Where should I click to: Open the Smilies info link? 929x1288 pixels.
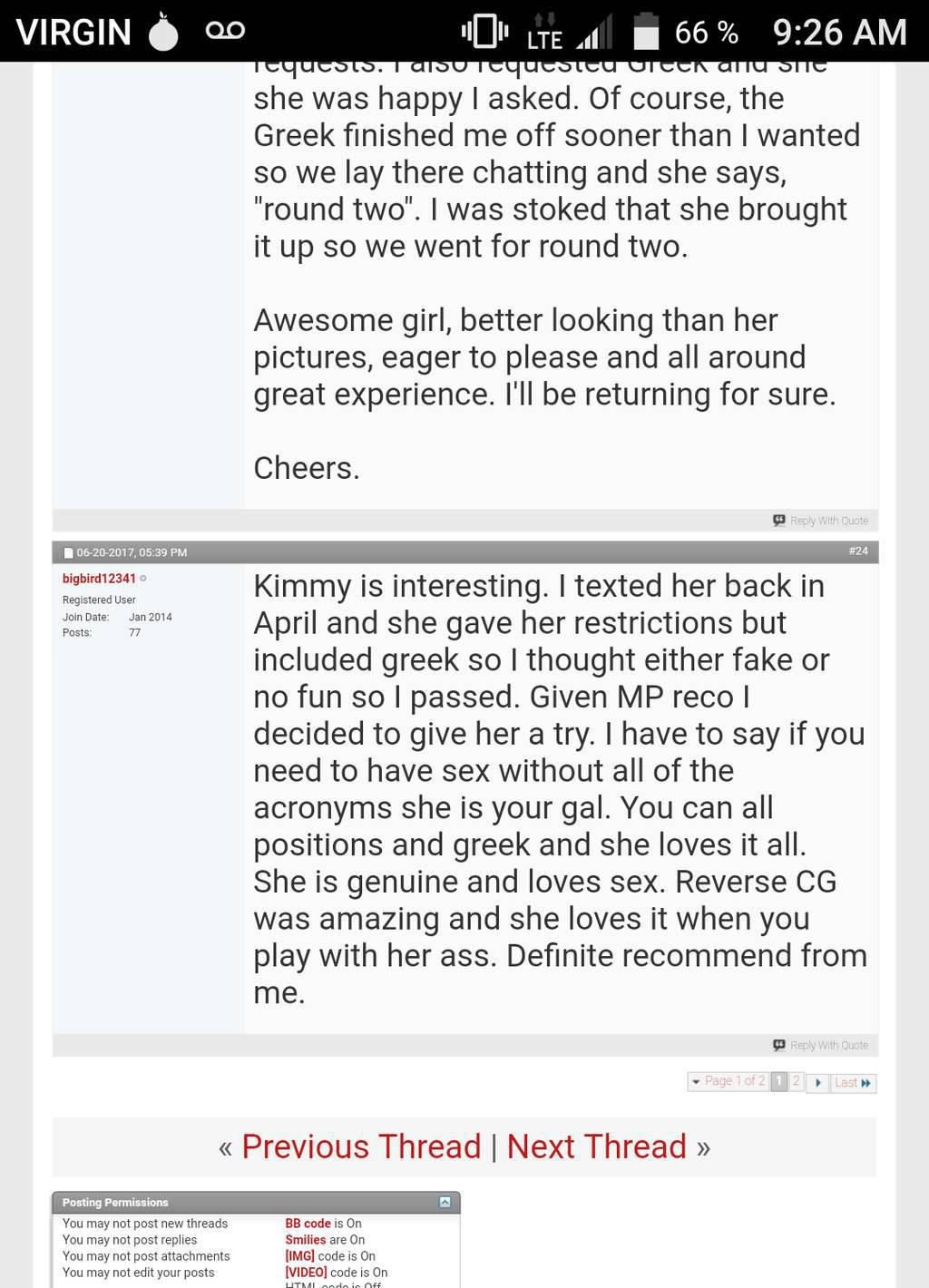click(x=305, y=1240)
